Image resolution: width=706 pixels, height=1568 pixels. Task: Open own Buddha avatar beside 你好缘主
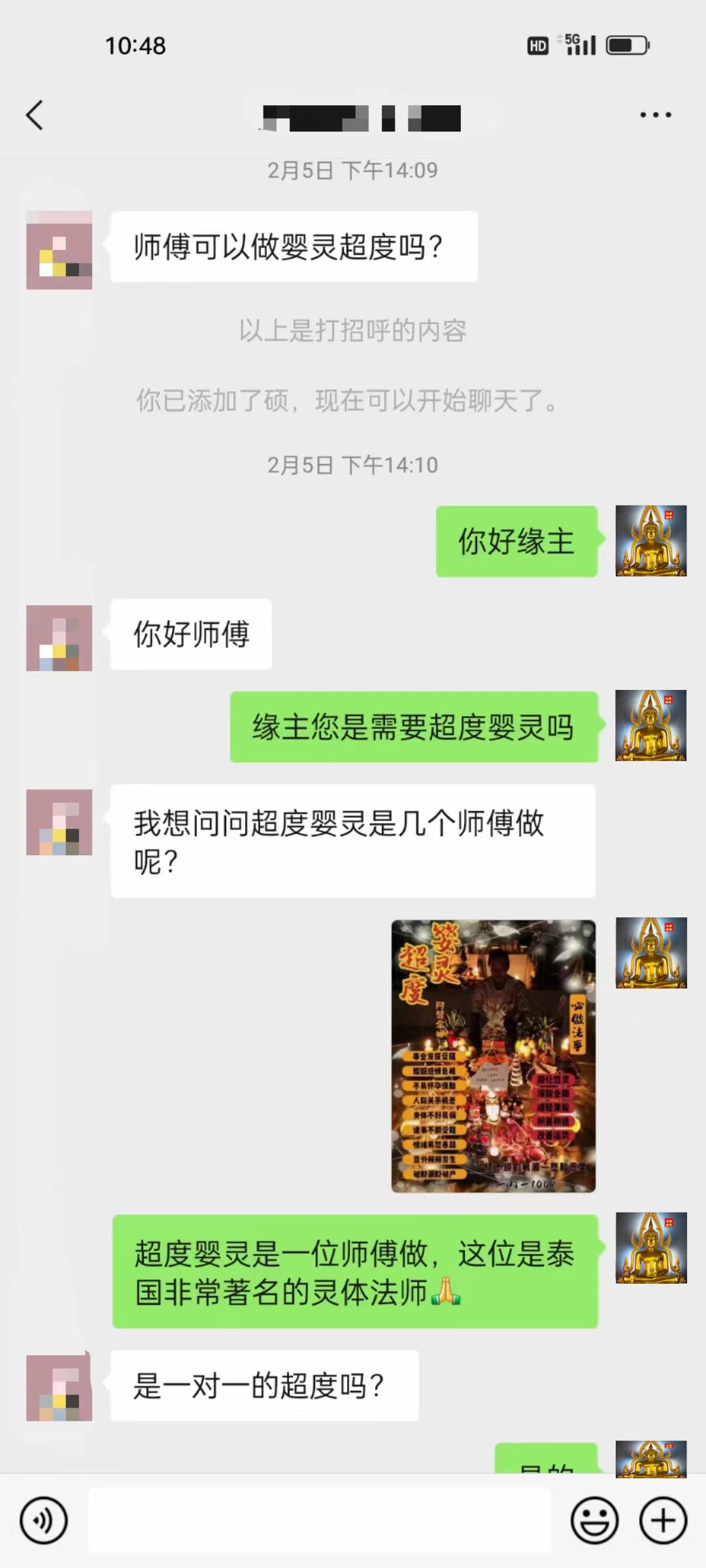point(651,541)
